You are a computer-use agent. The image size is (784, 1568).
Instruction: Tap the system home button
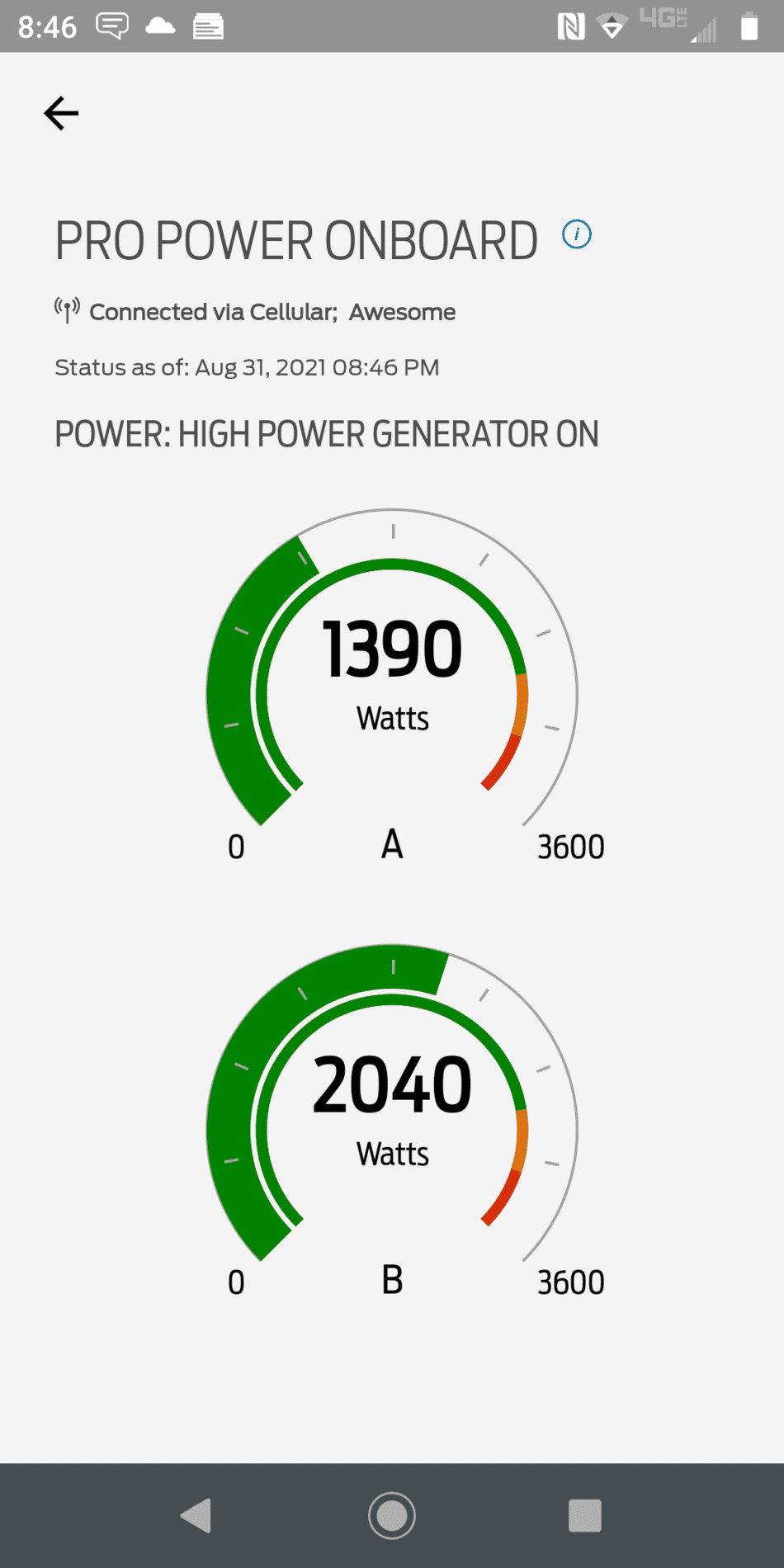[391, 1515]
